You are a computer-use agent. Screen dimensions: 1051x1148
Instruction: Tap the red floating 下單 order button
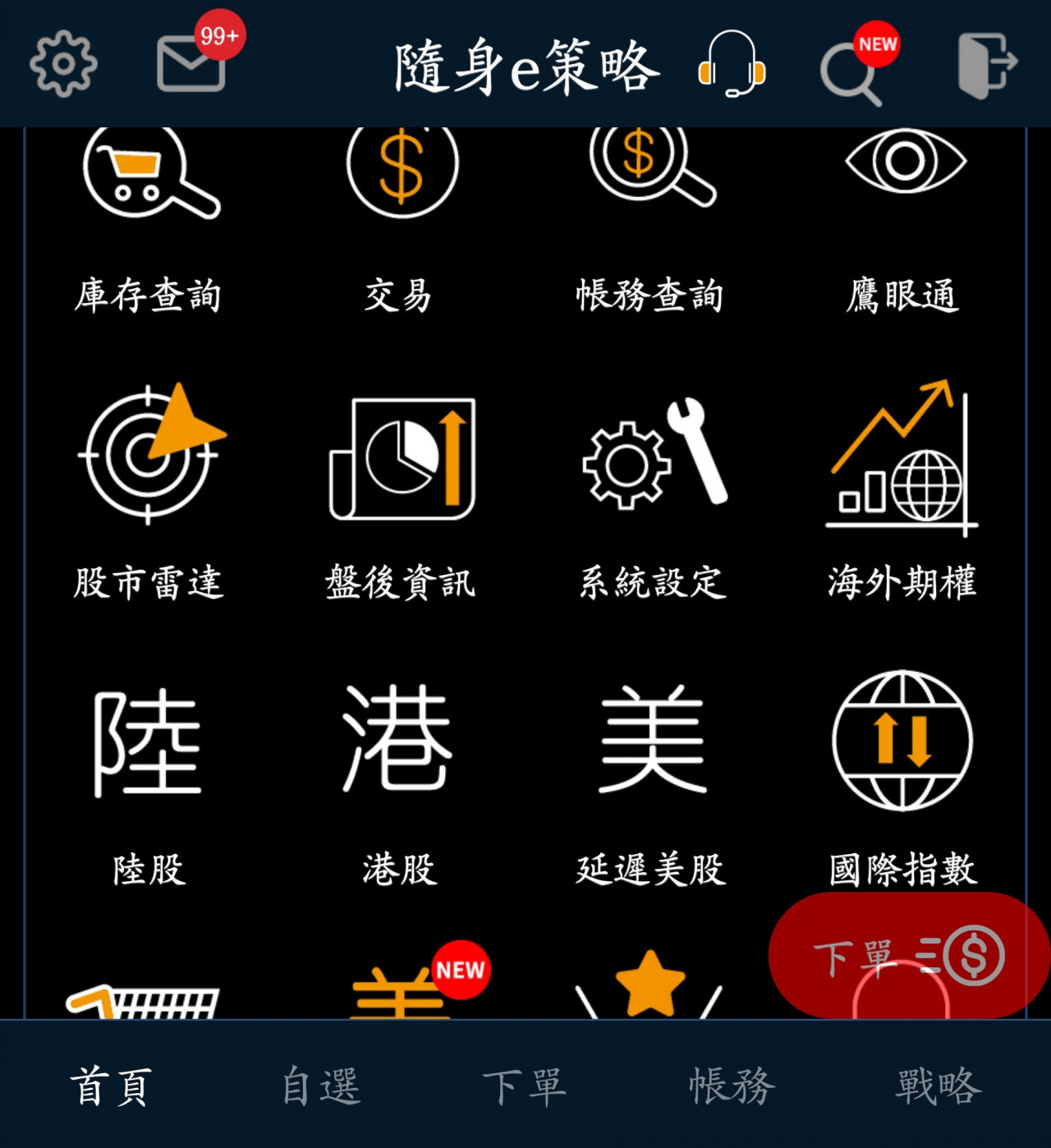907,956
